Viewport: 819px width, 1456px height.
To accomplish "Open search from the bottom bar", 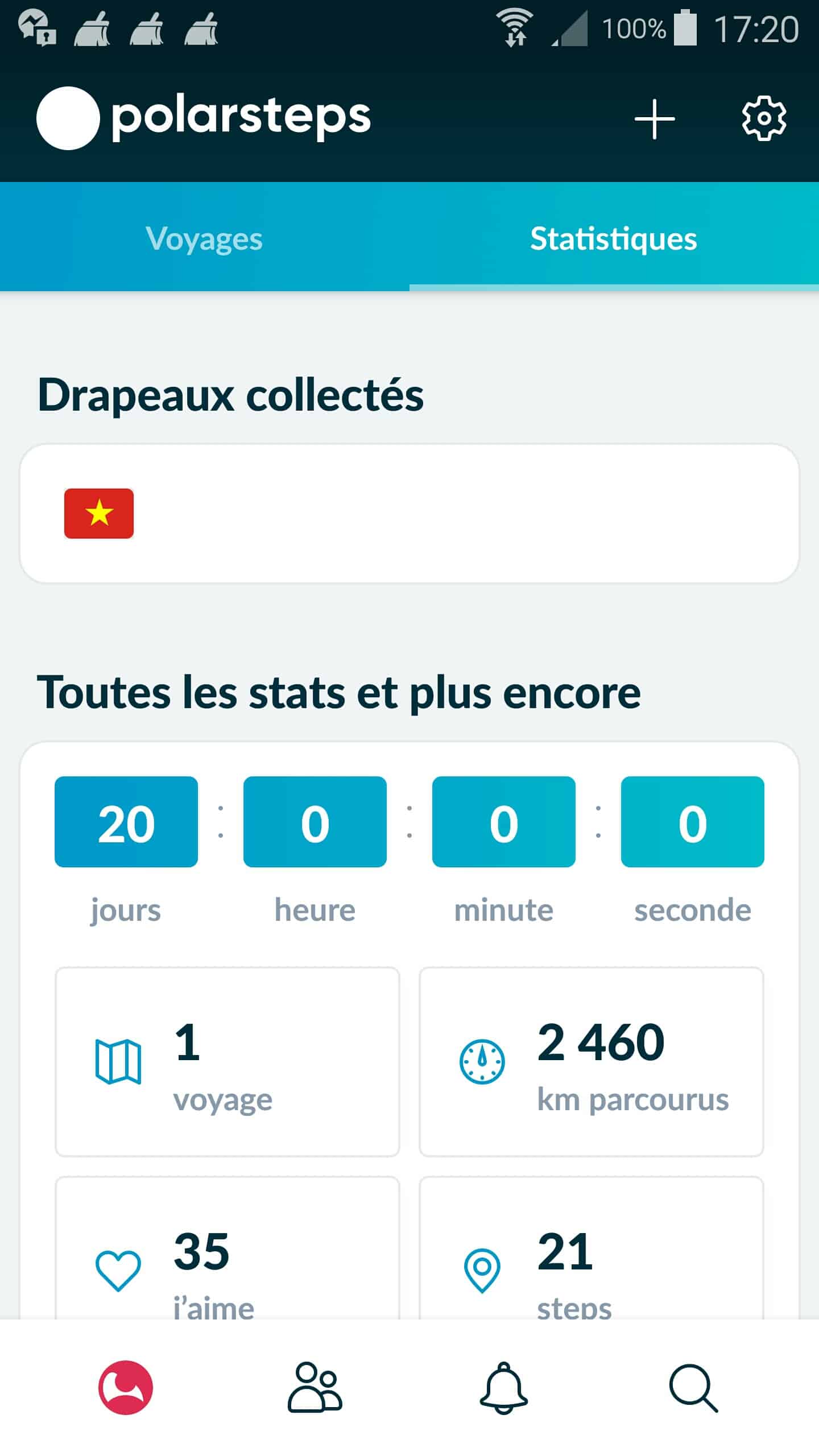I will pos(692,1387).
